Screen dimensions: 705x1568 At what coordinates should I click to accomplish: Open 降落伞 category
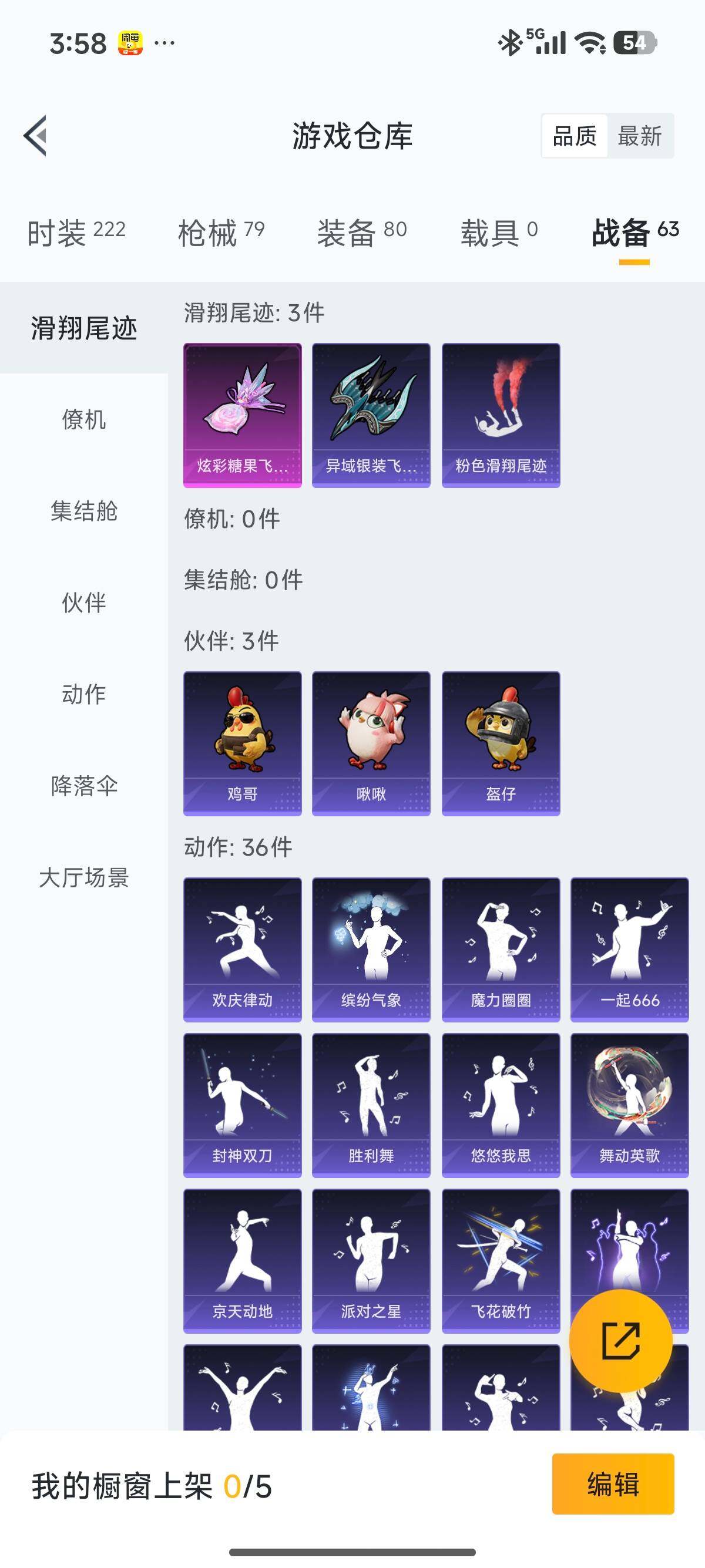(84, 786)
